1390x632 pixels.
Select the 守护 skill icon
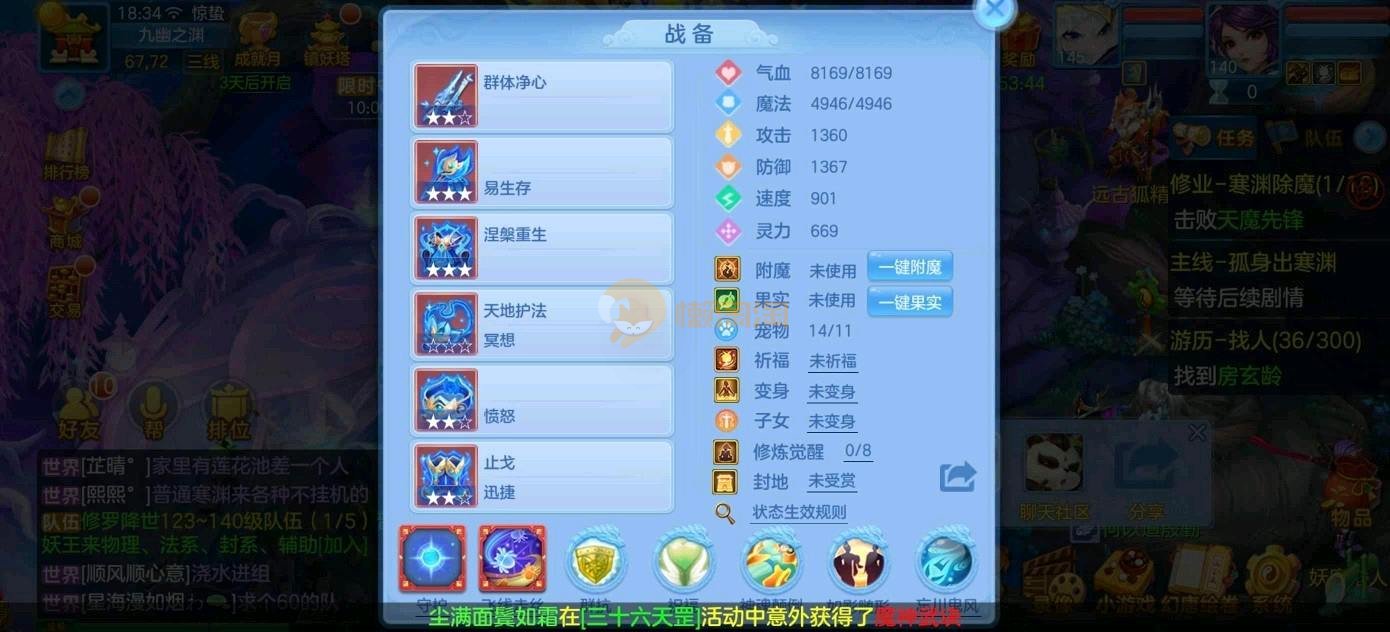click(x=432, y=560)
